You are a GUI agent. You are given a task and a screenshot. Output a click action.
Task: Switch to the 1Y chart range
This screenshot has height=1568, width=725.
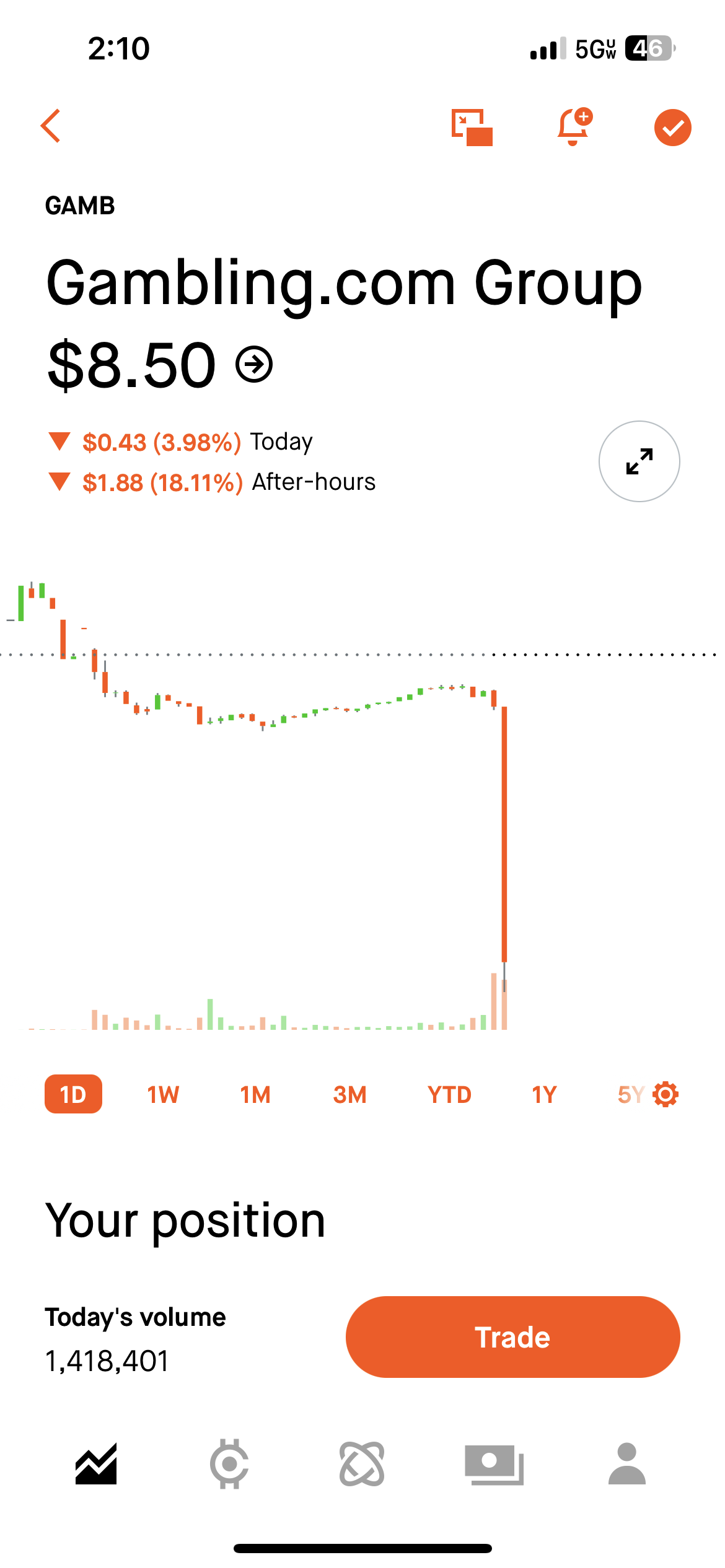click(544, 1095)
